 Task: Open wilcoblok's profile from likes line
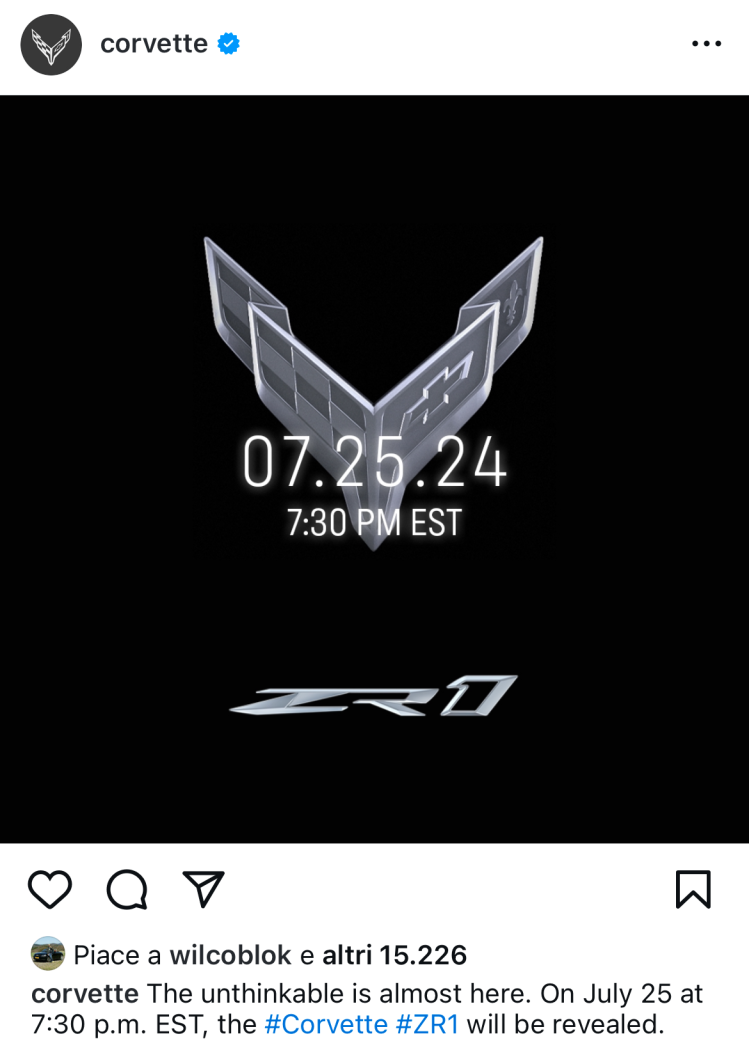click(x=230, y=956)
